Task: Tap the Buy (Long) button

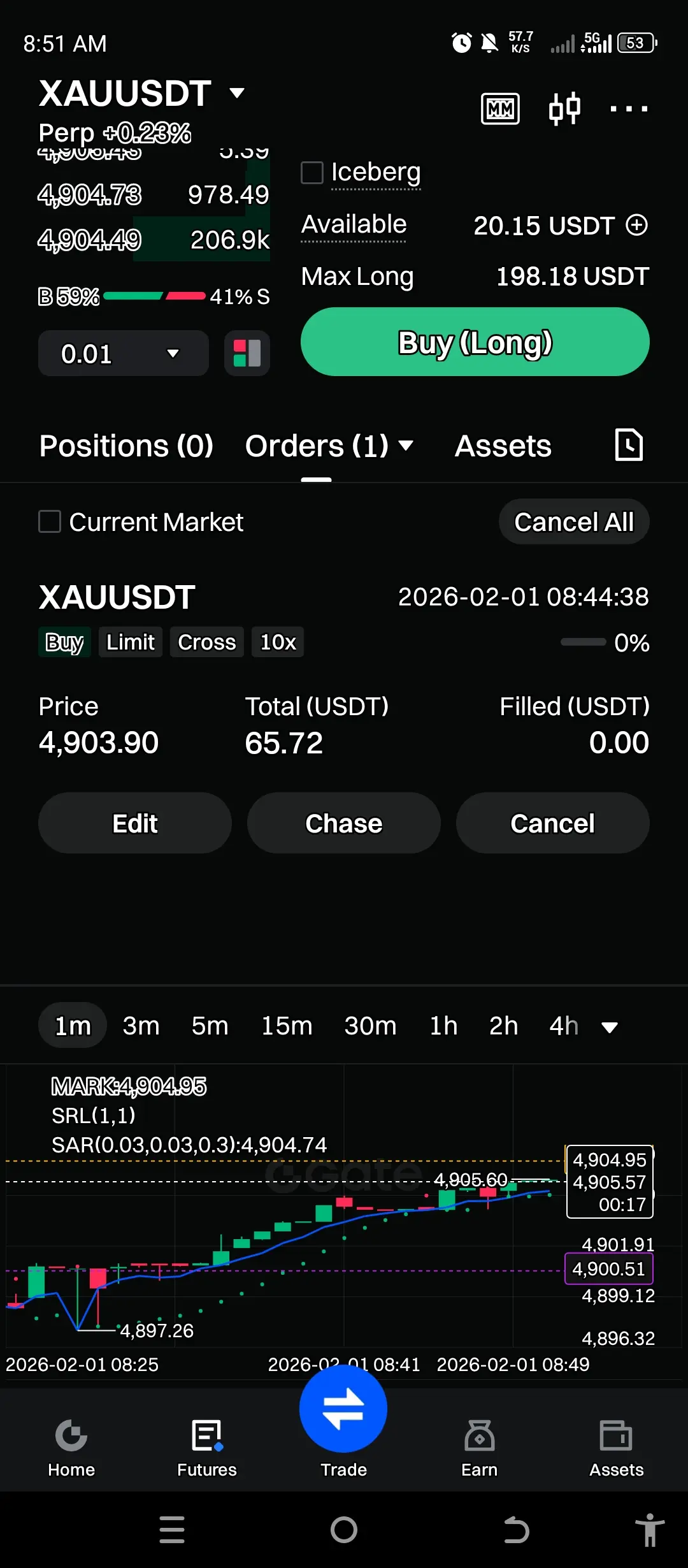Action: 475,342
